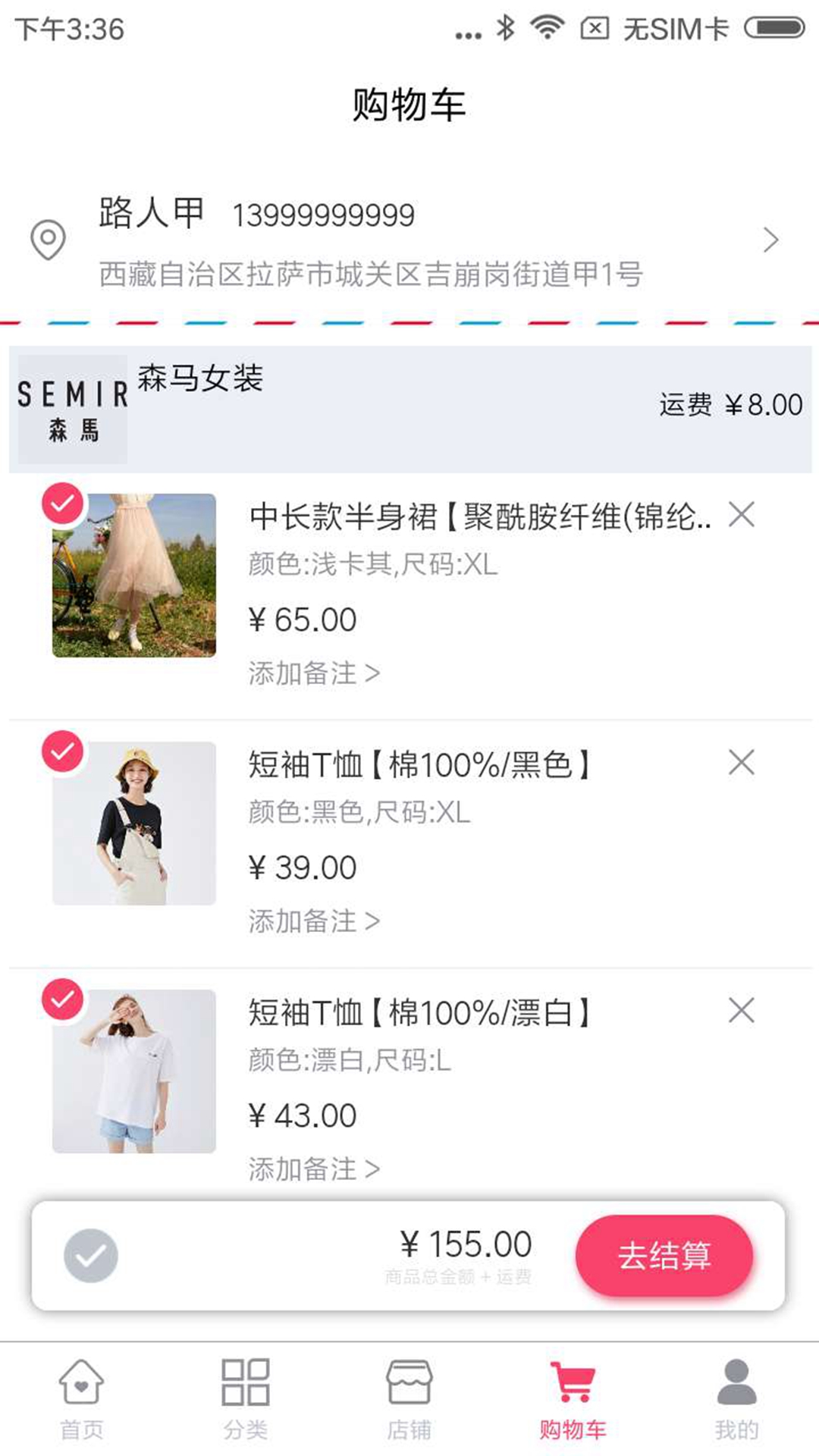The width and height of the screenshot is (819, 1456).
Task: Expand the delivery address details chevron
Action: [x=771, y=240]
